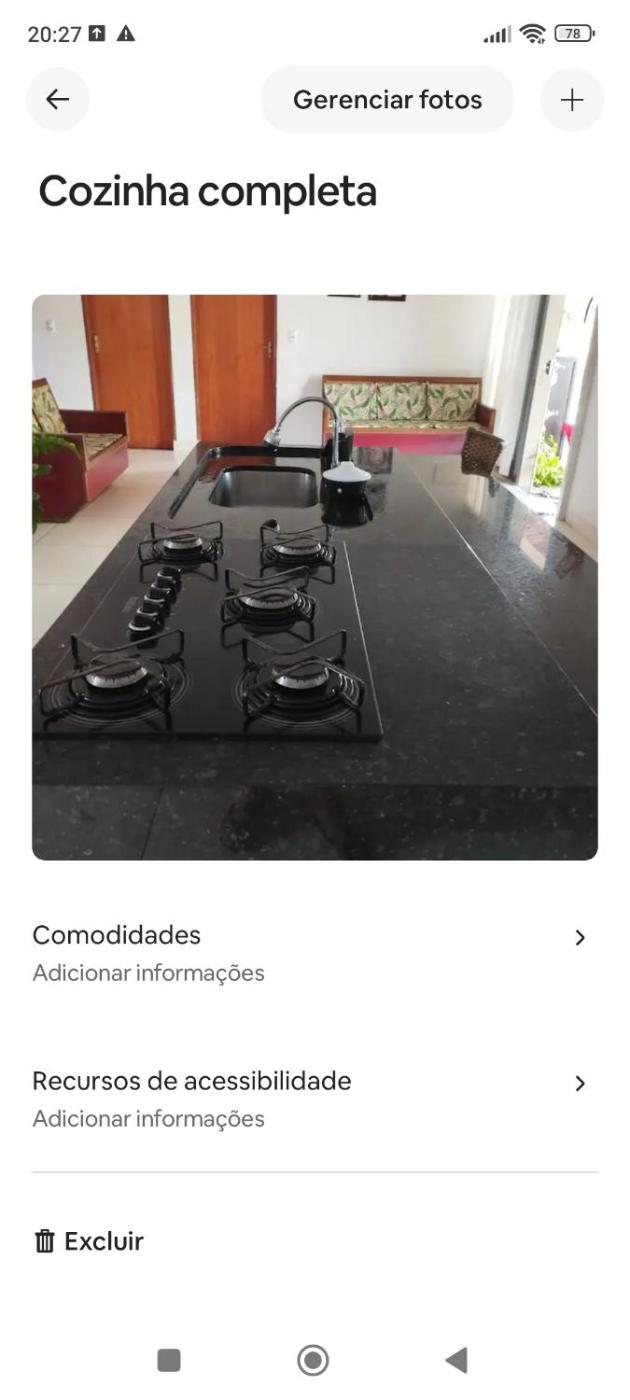Tap the system home button
Screen dimensions: 630x1400
tap(313, 1360)
